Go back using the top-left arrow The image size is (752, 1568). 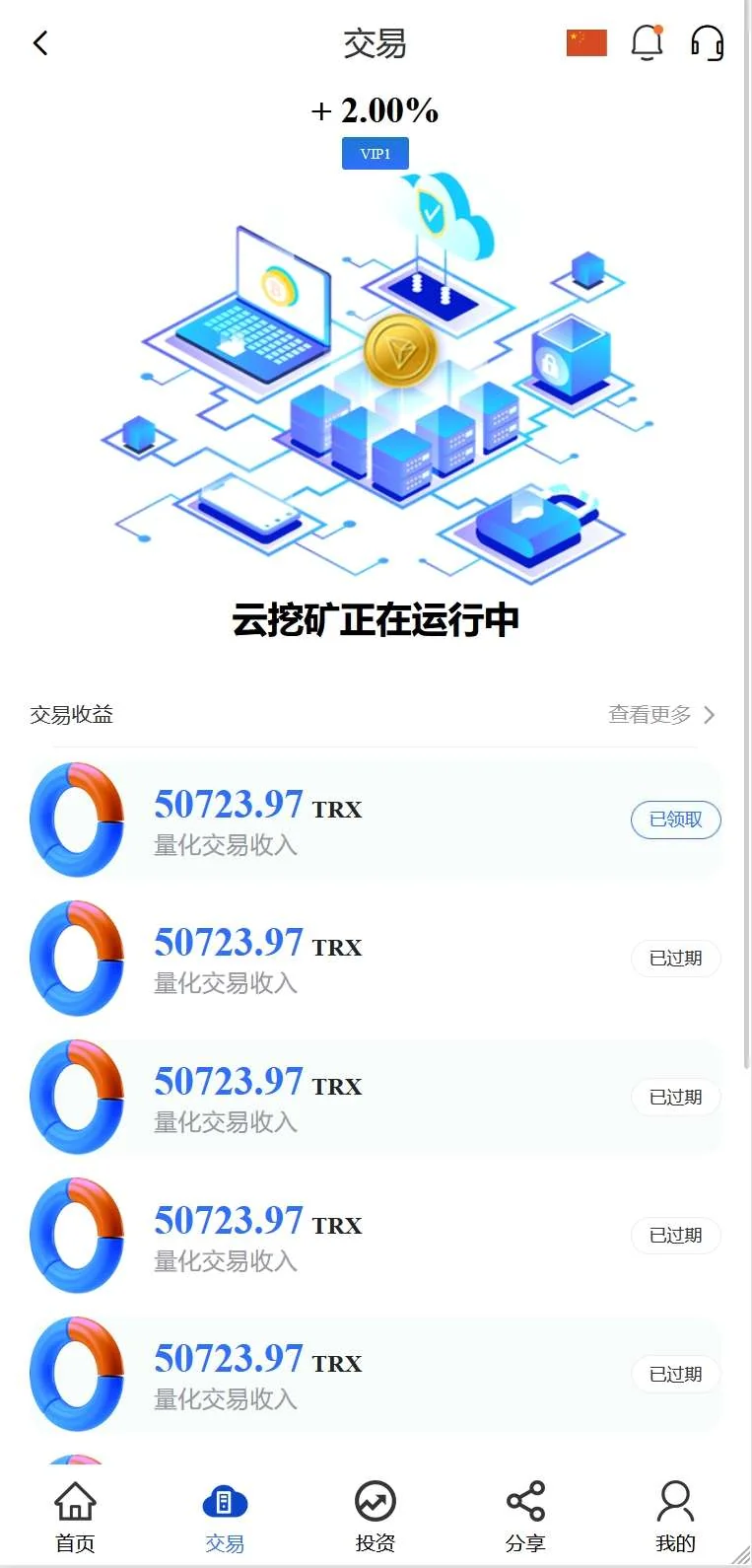[40, 43]
